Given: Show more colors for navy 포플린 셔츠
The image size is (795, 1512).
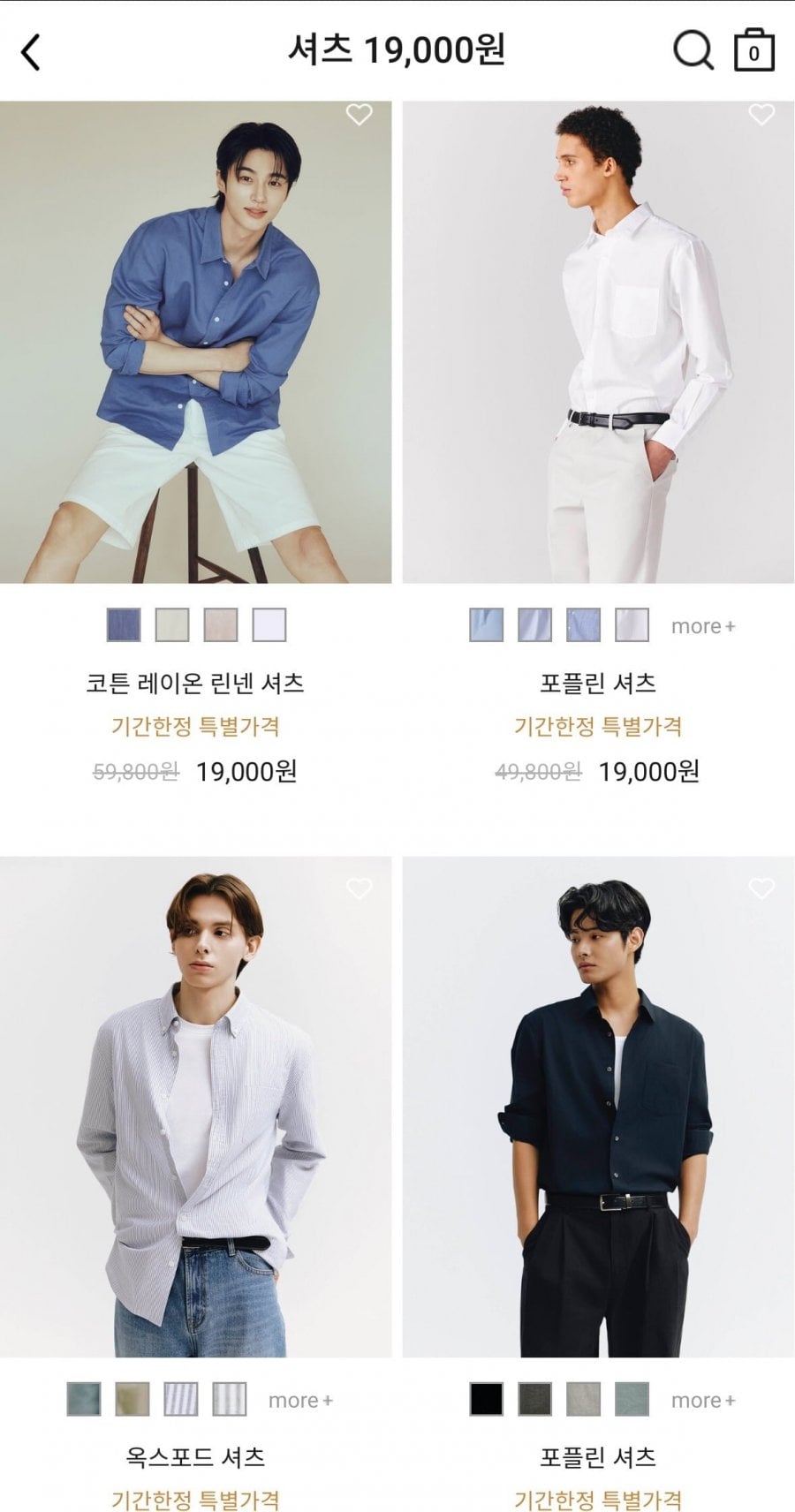Looking at the screenshot, I should [x=702, y=1400].
